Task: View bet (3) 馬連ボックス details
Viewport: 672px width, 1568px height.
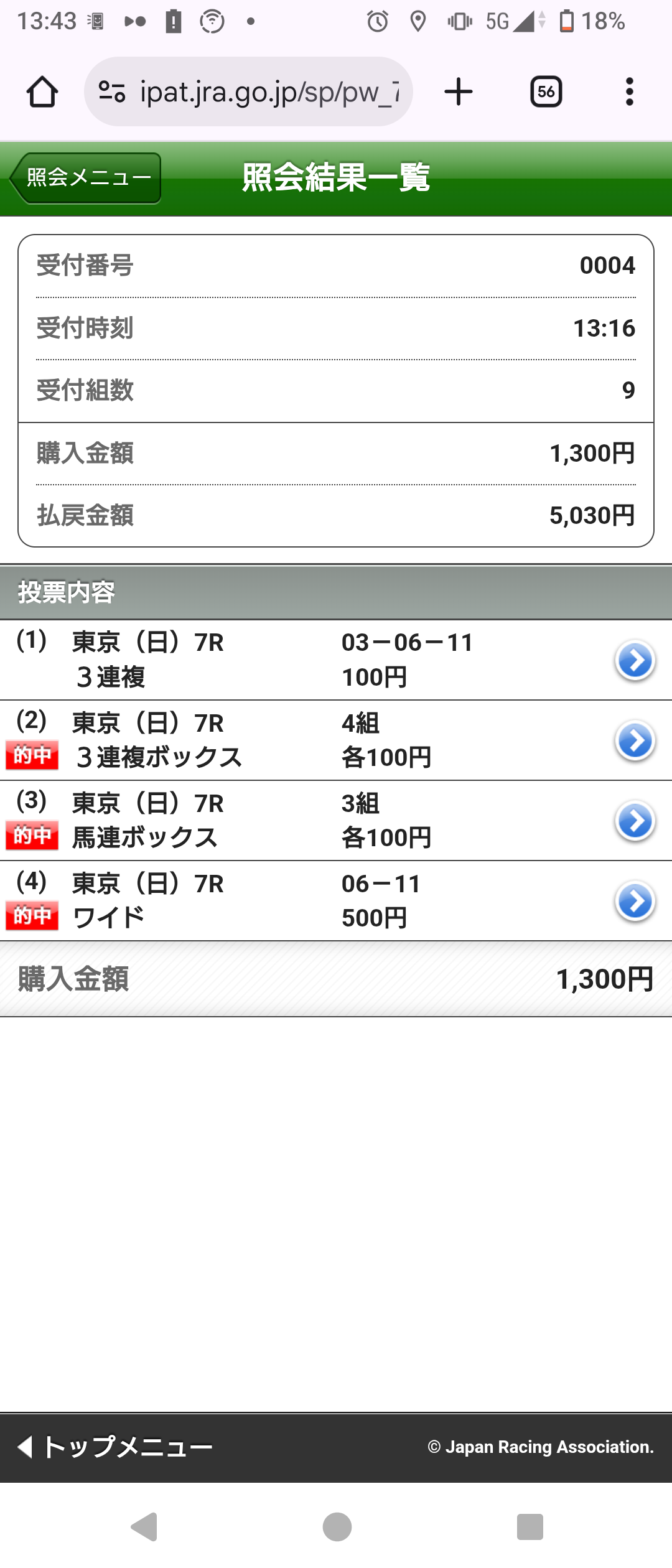Action: (635, 821)
